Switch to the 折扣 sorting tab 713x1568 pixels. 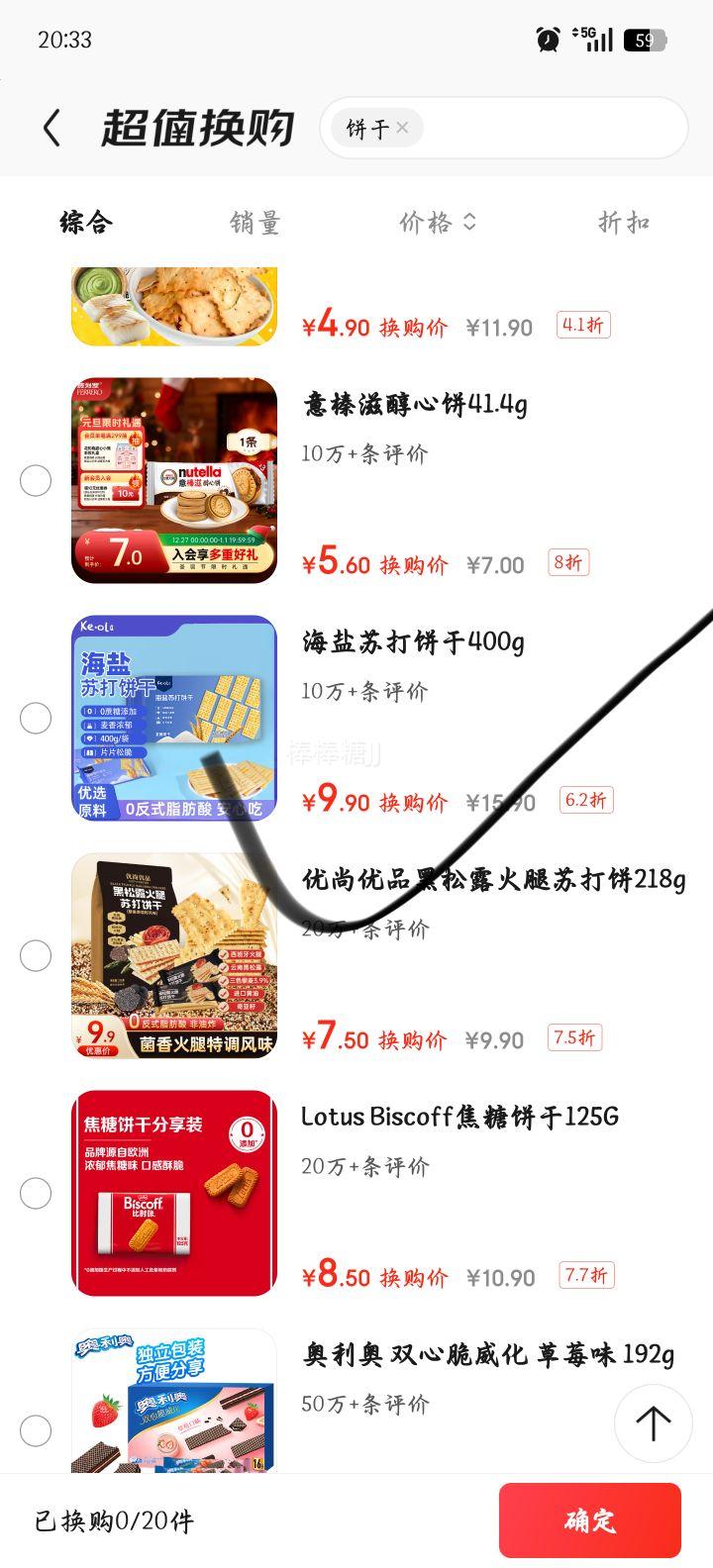[624, 222]
